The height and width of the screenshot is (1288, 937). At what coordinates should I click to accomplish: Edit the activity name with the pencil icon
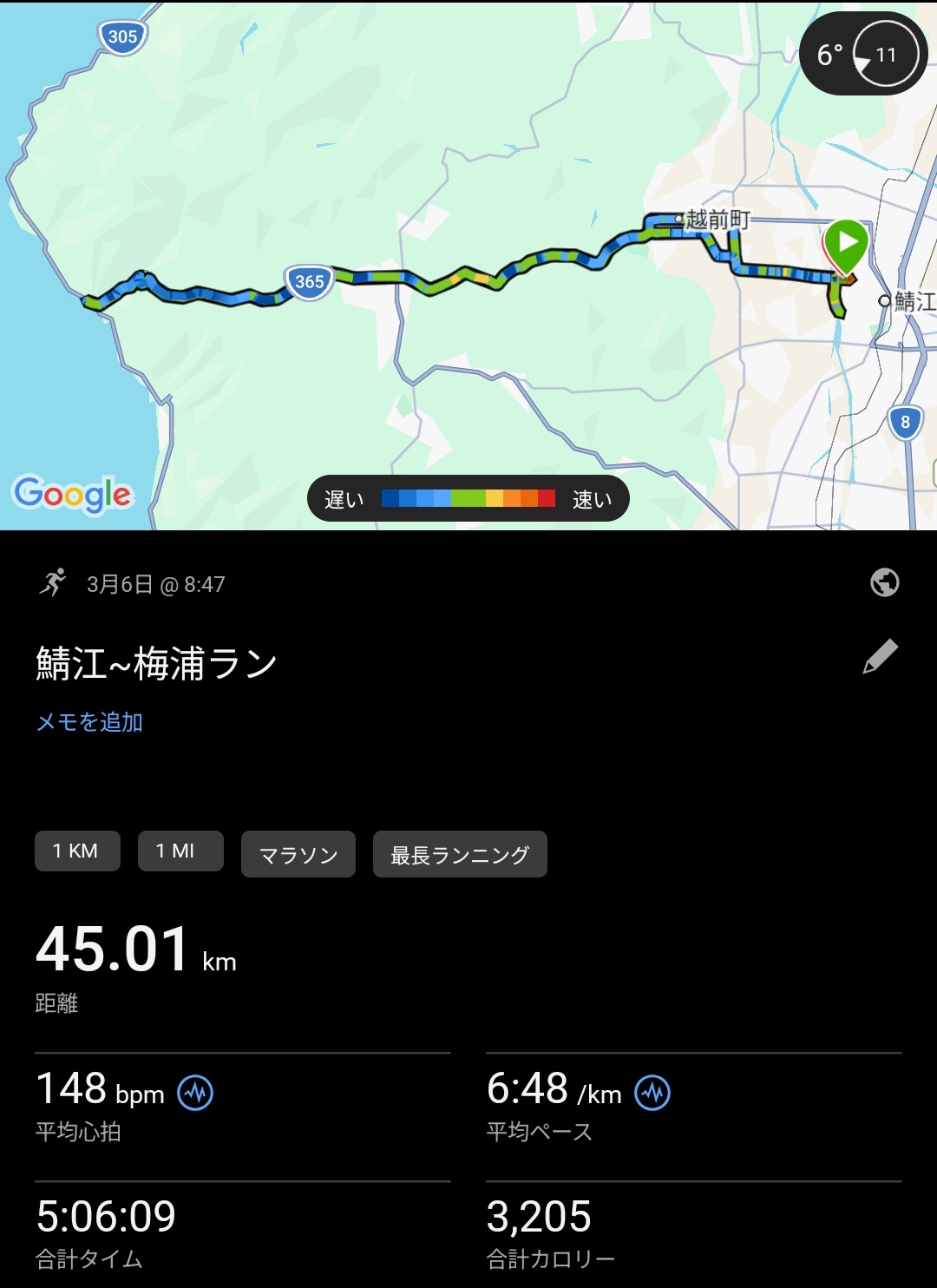(880, 657)
